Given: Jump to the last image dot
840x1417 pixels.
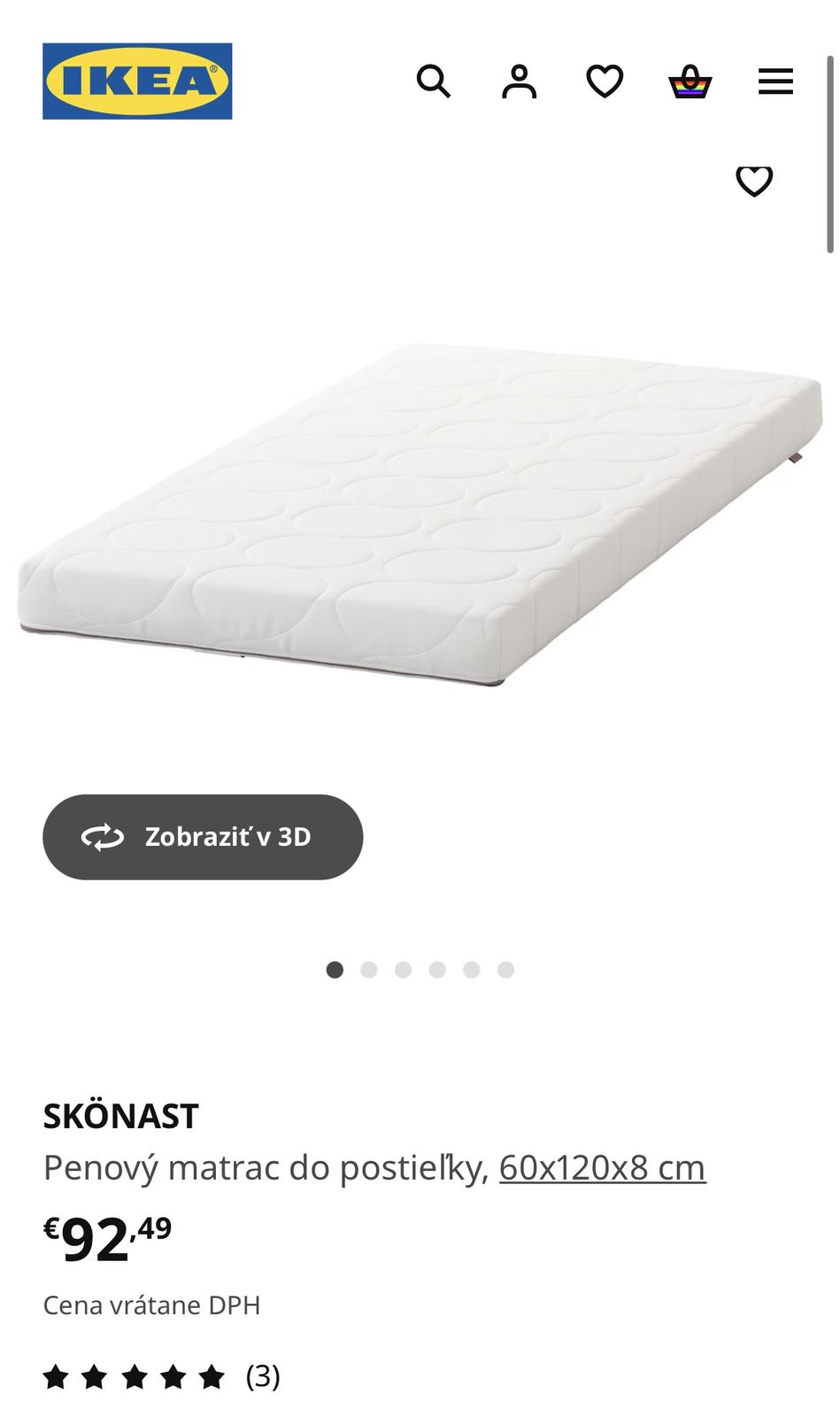Looking at the screenshot, I should [x=505, y=970].
